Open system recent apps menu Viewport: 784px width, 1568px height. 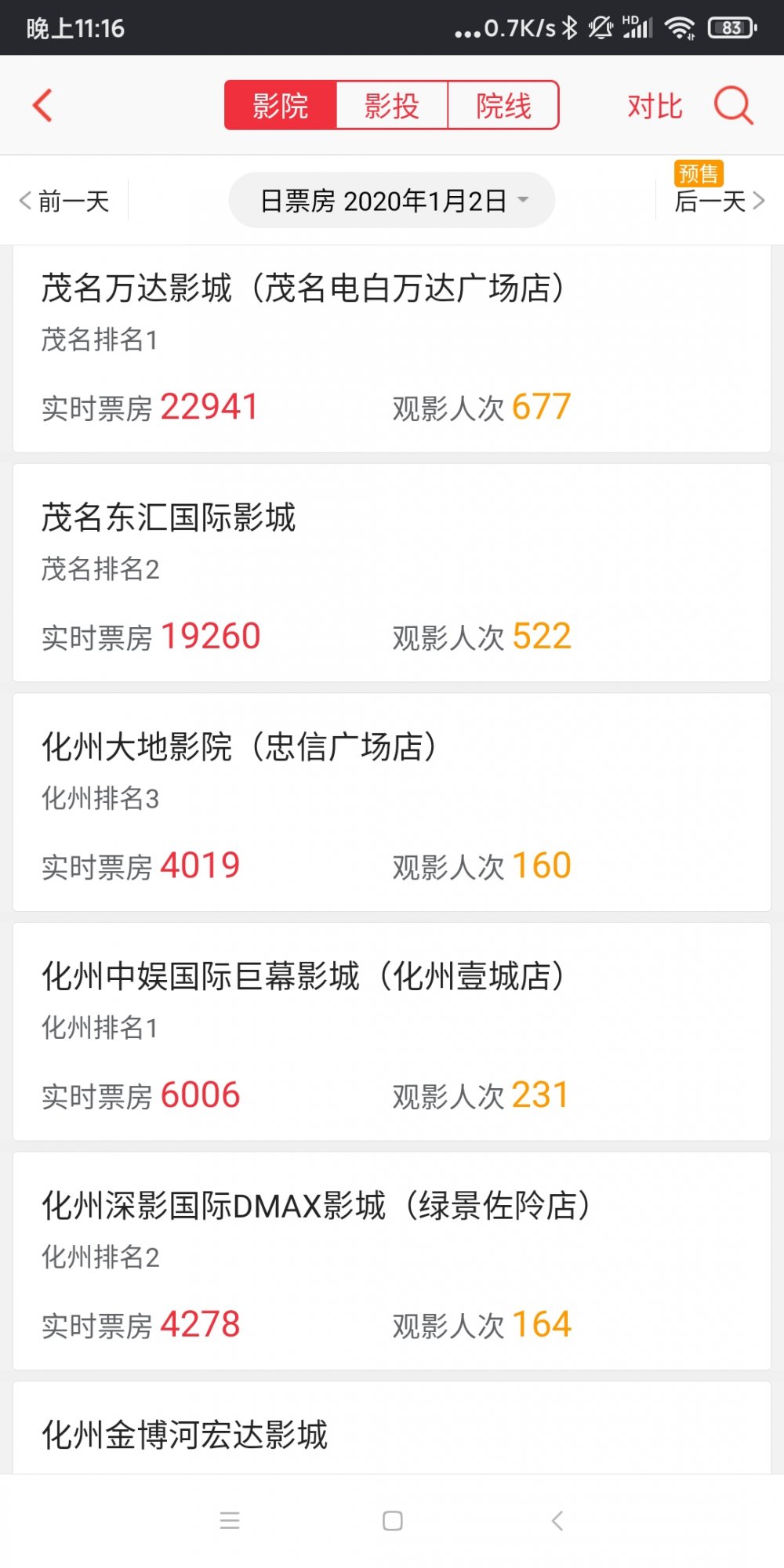pyautogui.click(x=230, y=1521)
